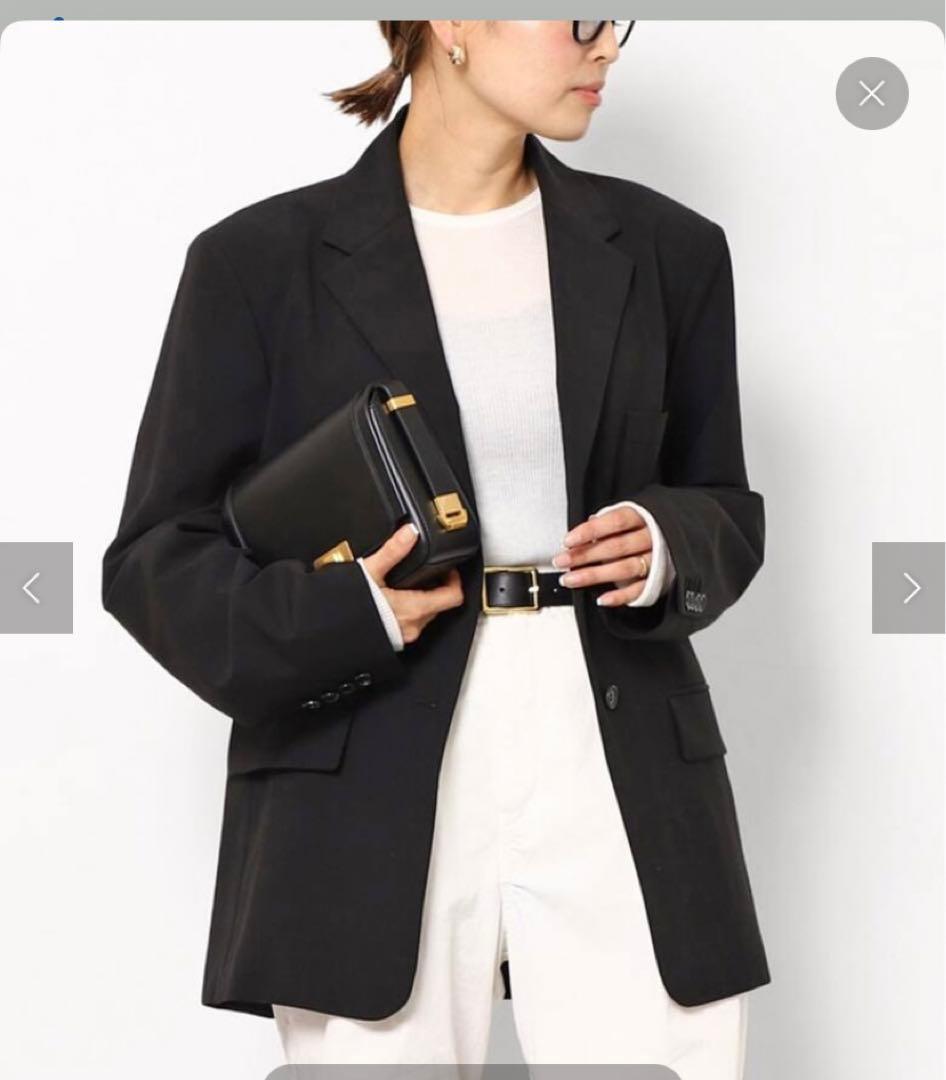Show the next product photo
Screen dimensions: 946x1080
point(908,588)
